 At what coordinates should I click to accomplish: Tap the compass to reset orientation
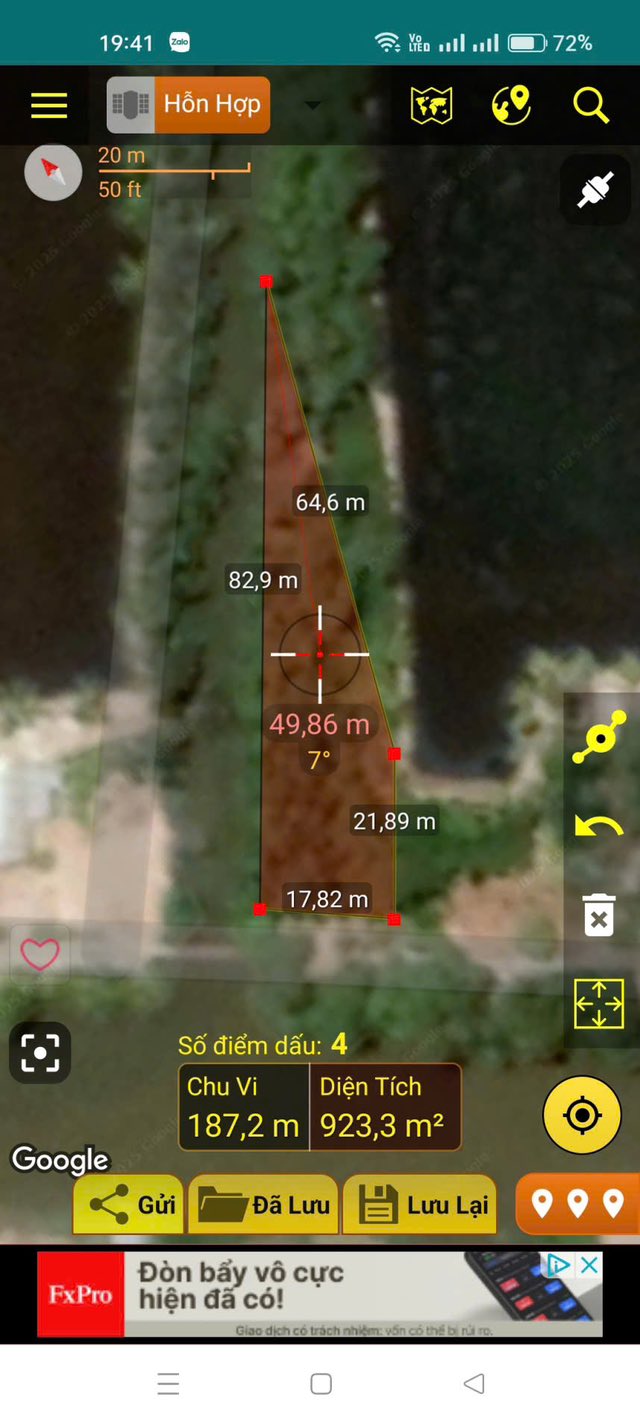tap(53, 172)
